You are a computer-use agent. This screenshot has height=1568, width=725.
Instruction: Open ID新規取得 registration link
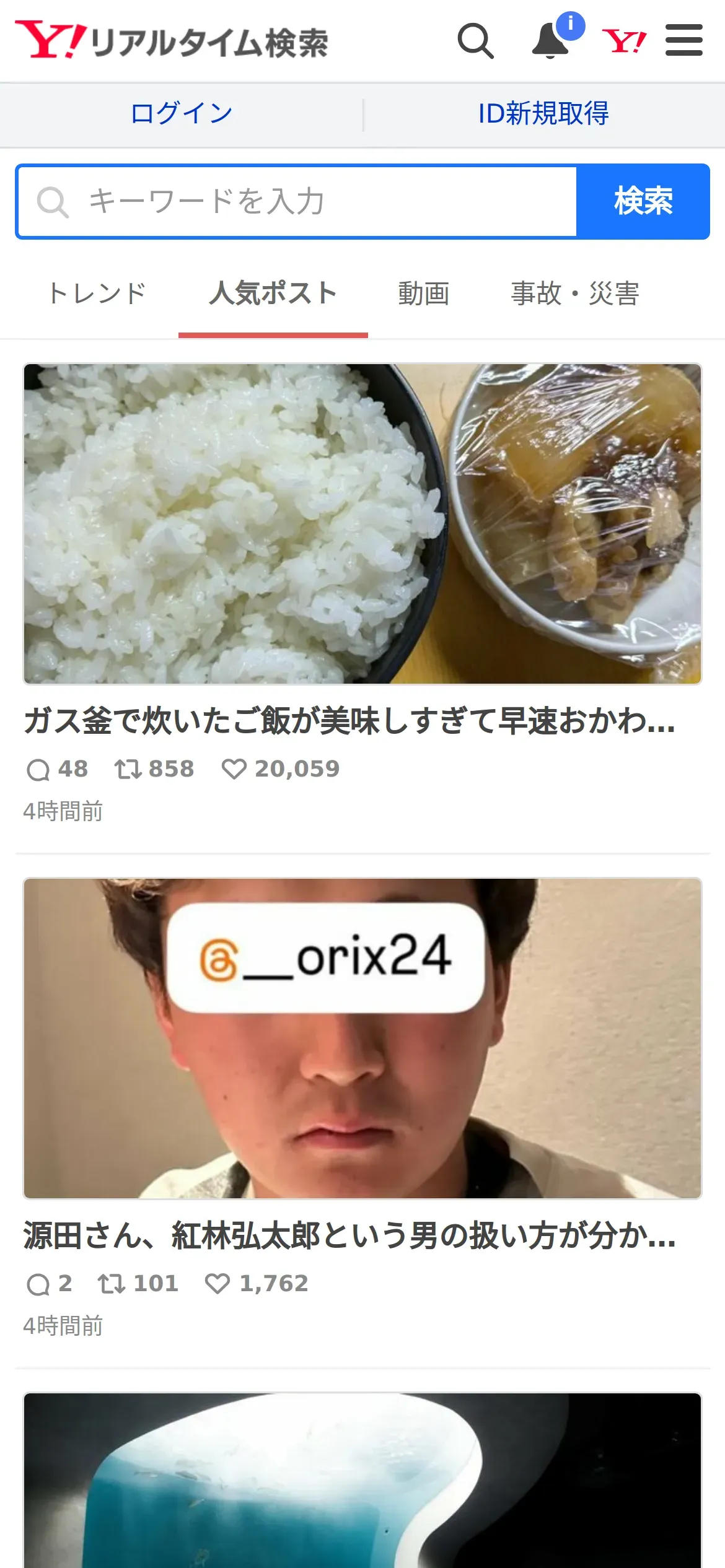pos(543,114)
